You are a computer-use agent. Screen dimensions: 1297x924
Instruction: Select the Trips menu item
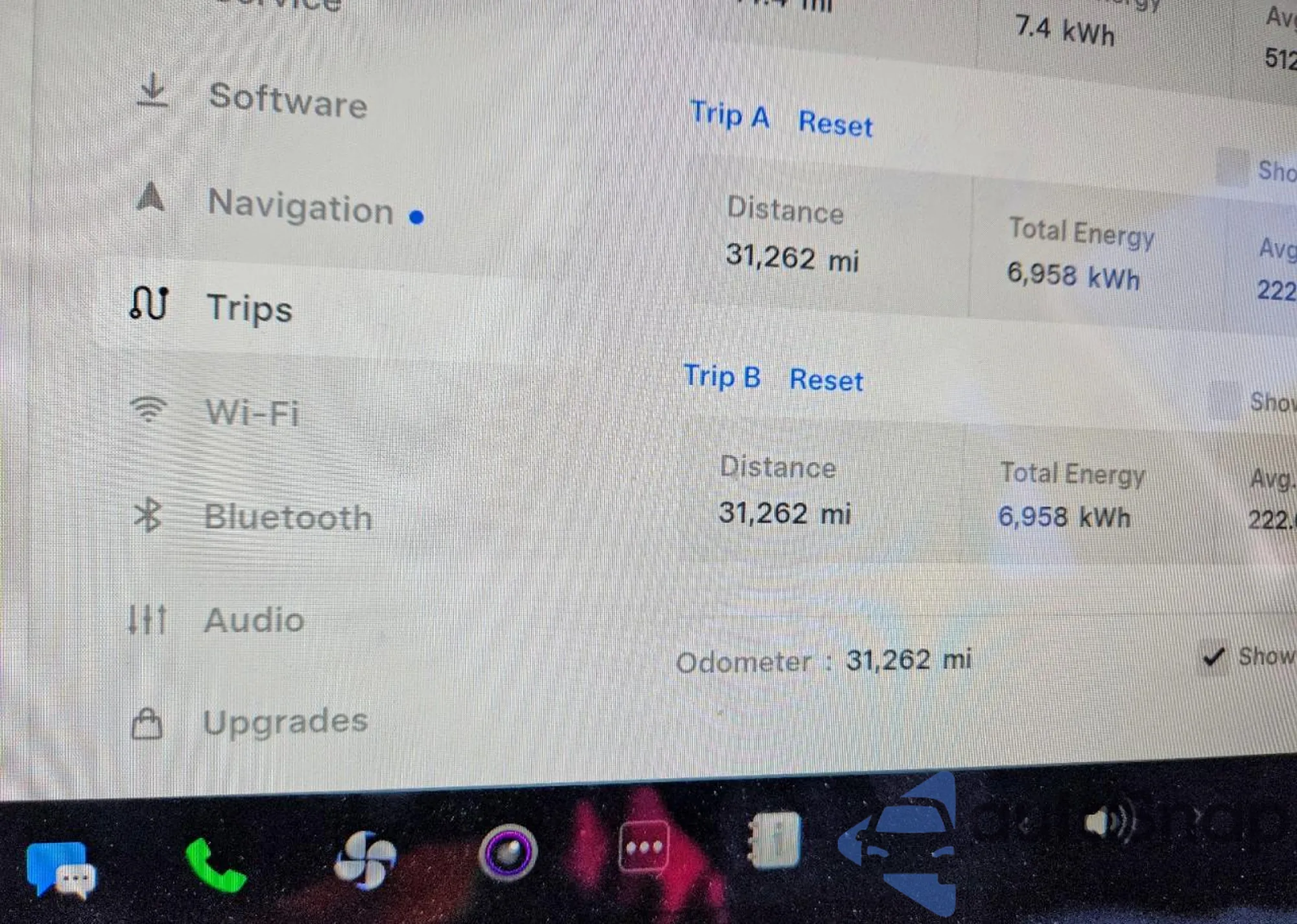[249, 308]
